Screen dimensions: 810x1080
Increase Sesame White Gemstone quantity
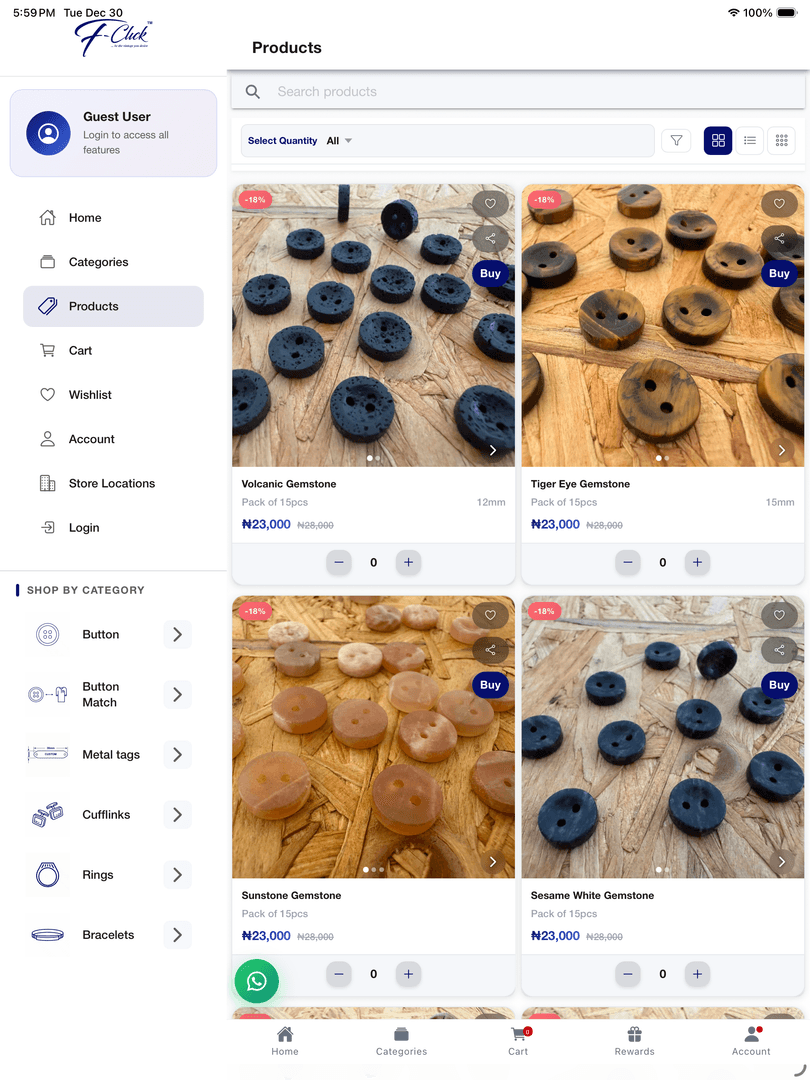[x=697, y=974]
